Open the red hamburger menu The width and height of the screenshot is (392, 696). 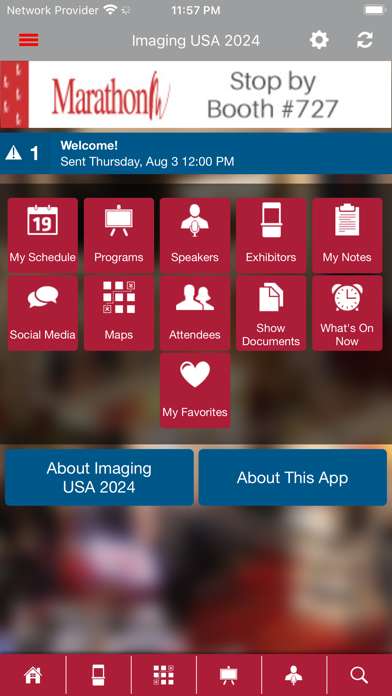coord(28,40)
